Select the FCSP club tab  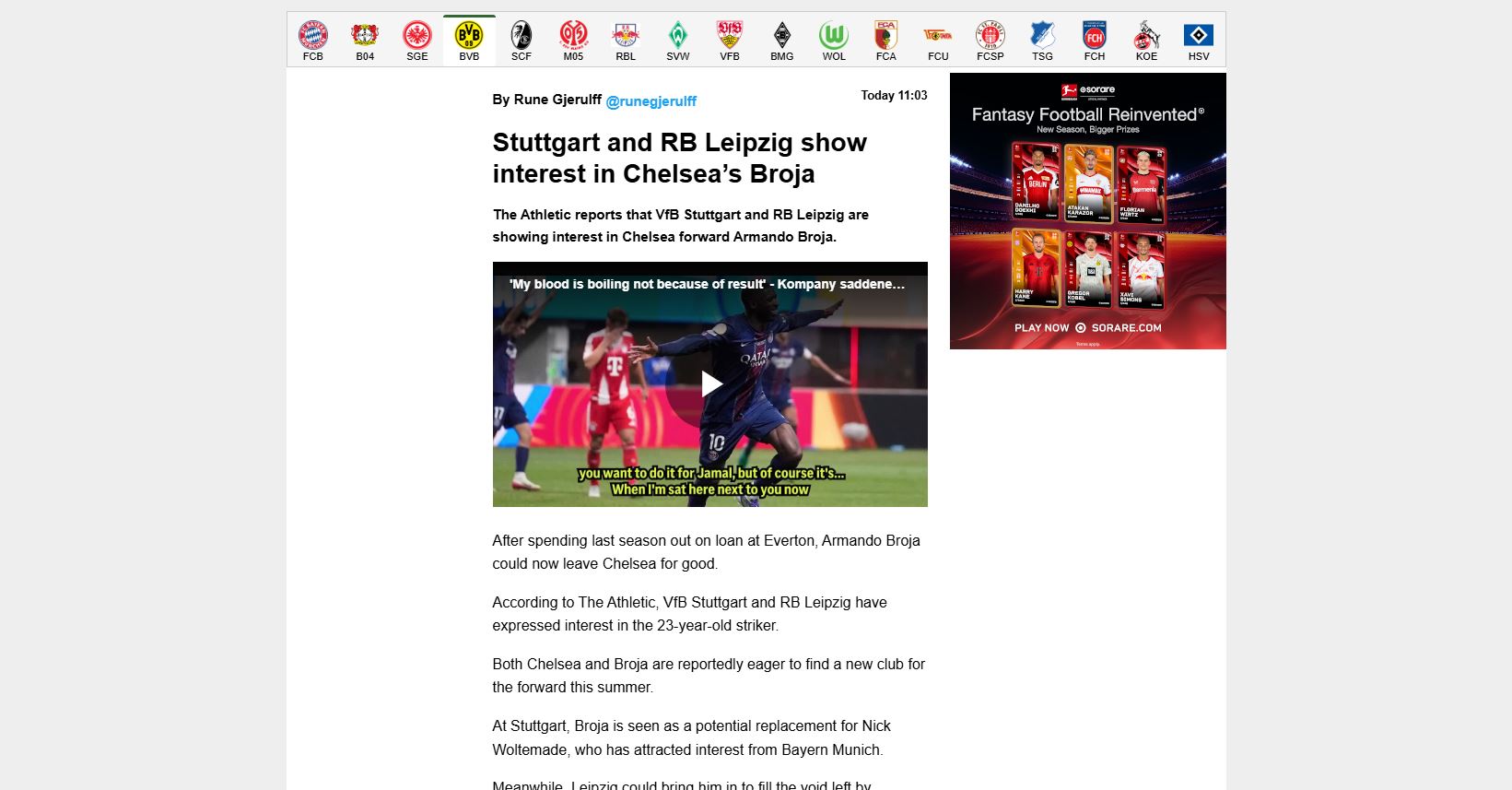click(x=990, y=41)
